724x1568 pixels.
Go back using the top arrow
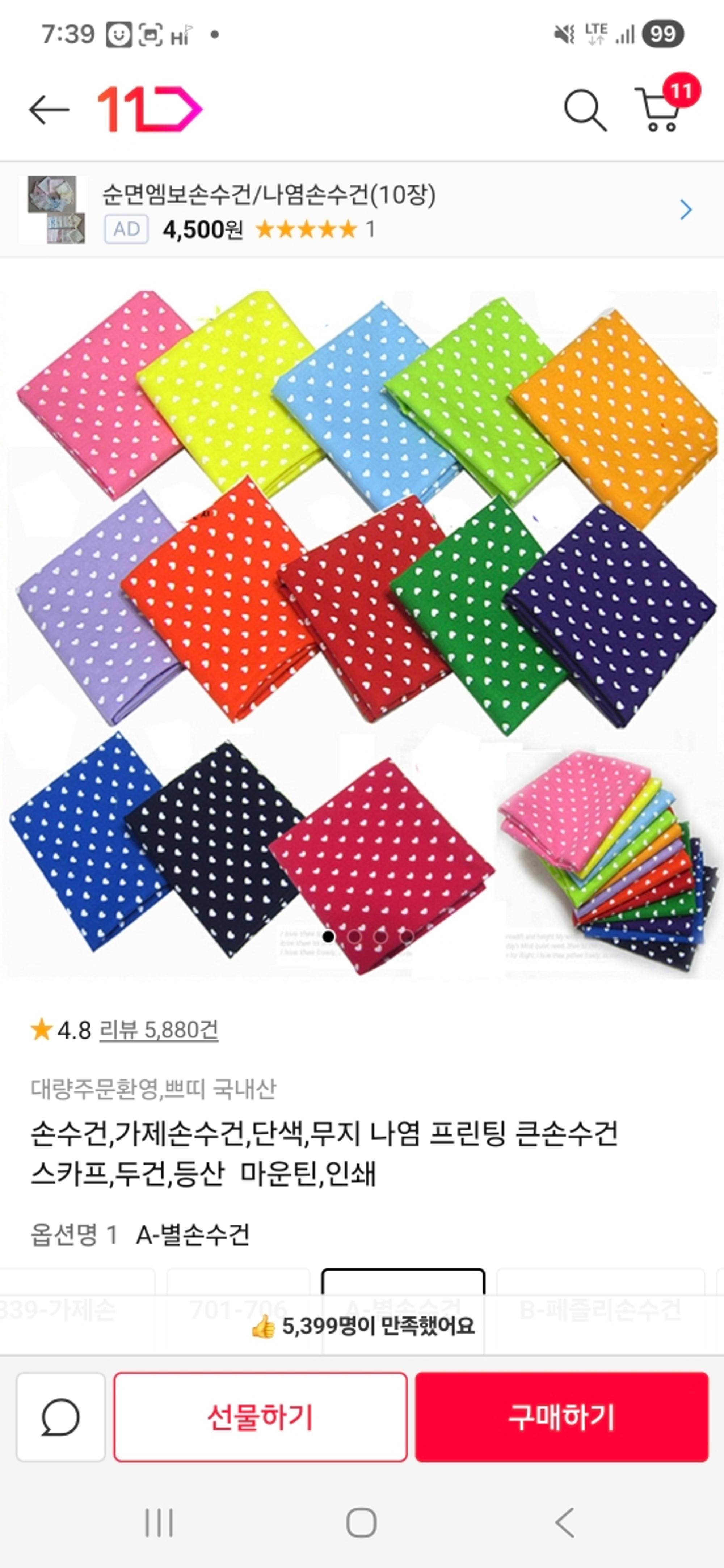click(49, 110)
